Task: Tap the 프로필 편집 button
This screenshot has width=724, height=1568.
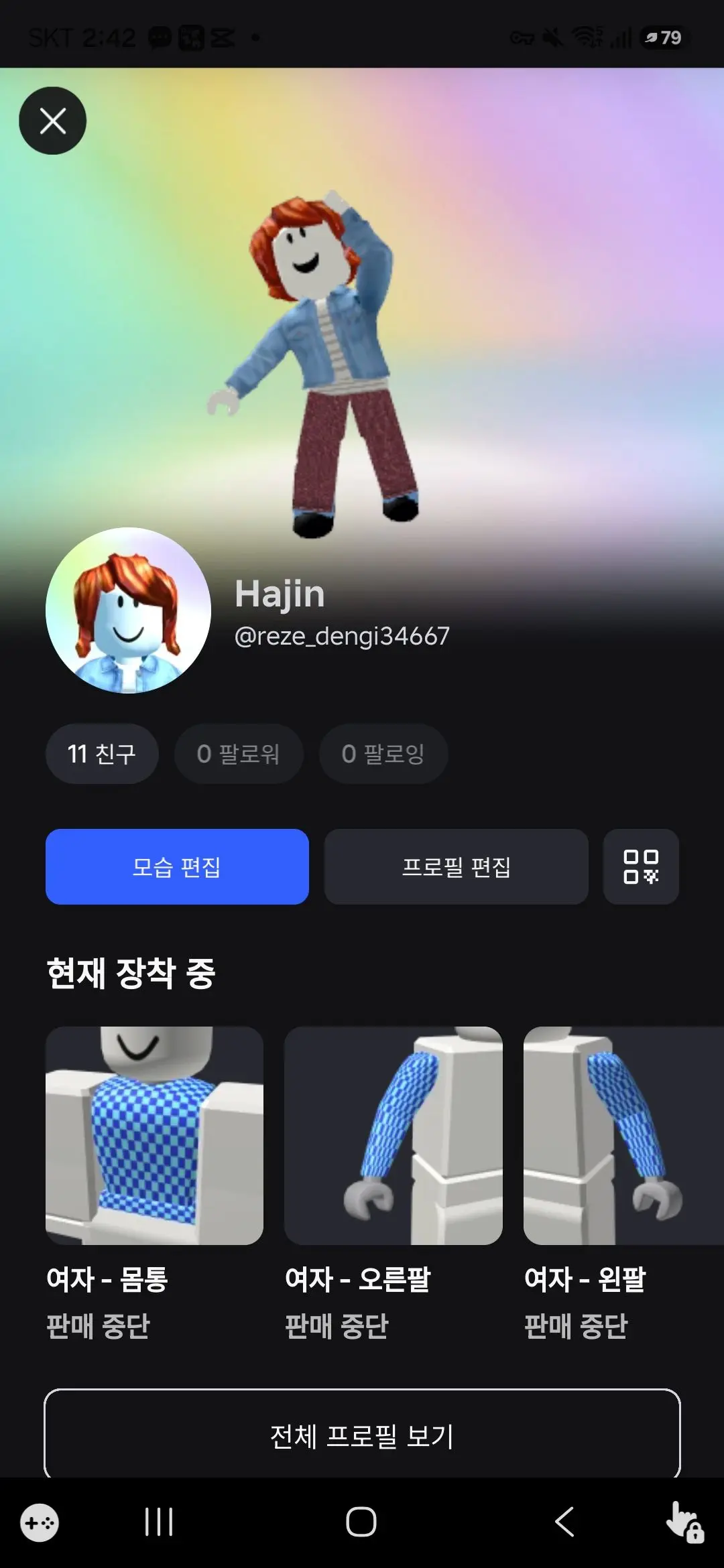Action: [x=456, y=866]
